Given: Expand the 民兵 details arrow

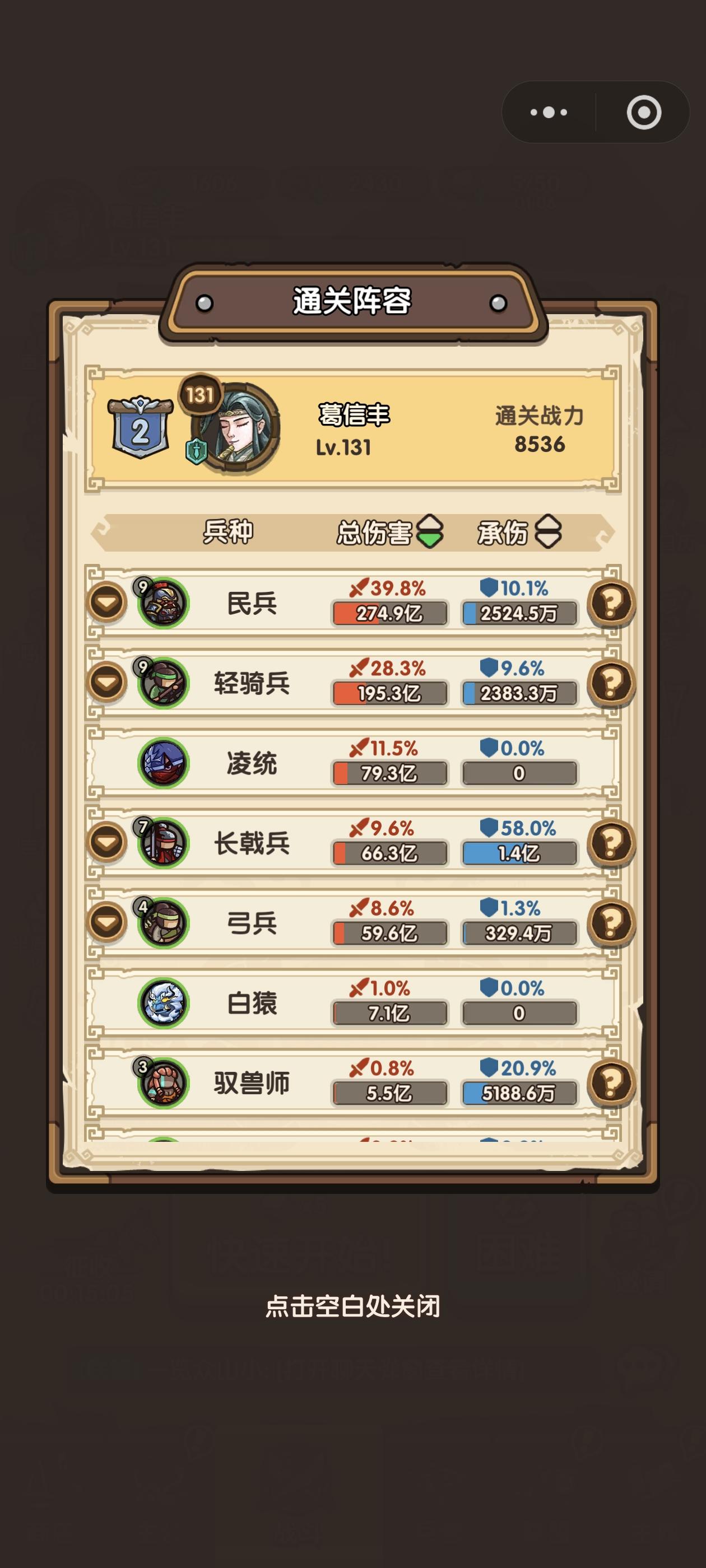Looking at the screenshot, I should point(106,604).
